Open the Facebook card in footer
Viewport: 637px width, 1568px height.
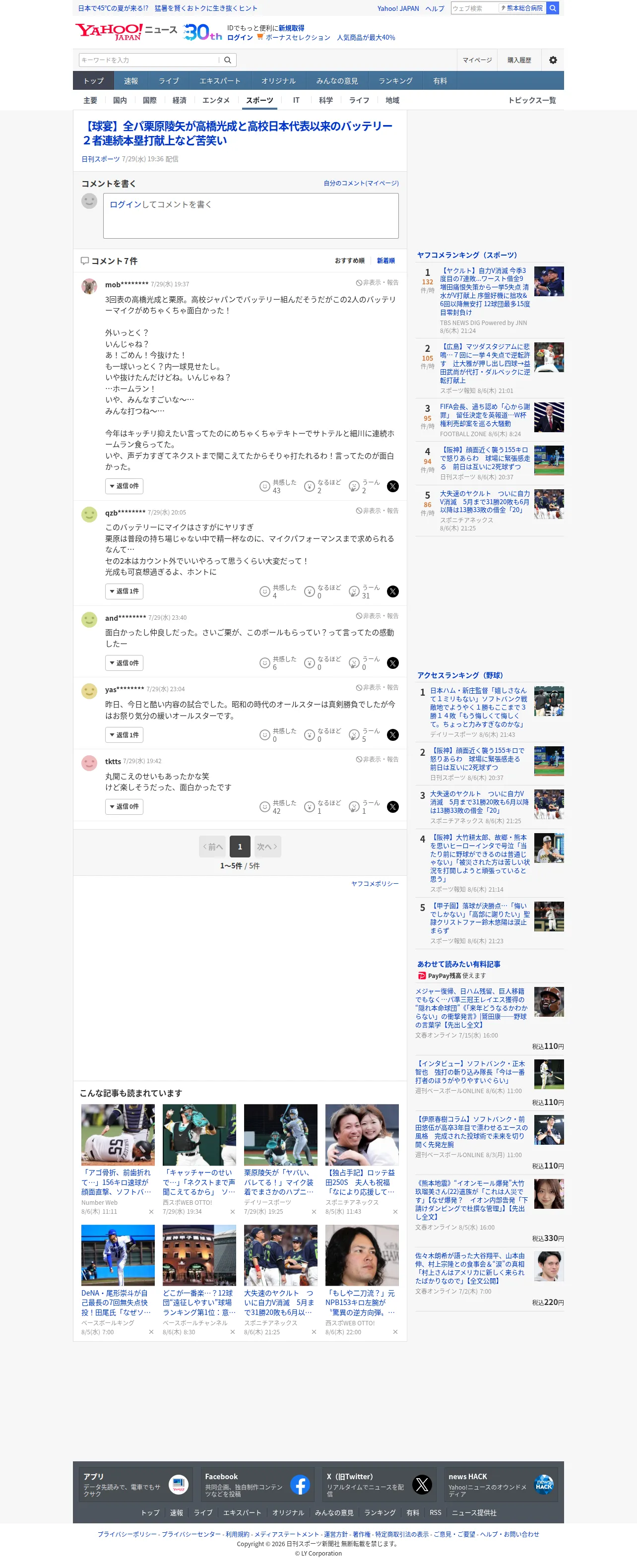[x=258, y=1485]
